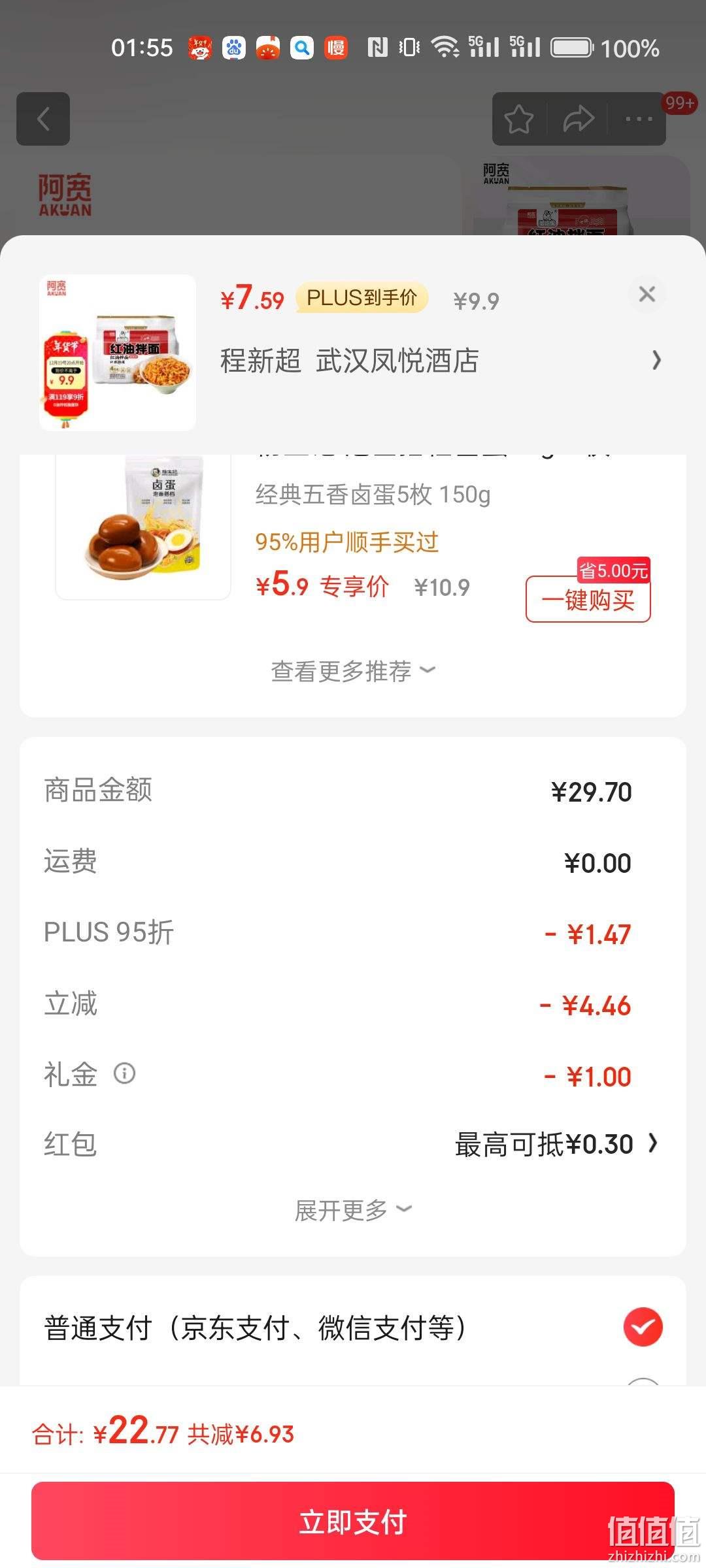Open the 礼金 info icon
706x1568 pixels.
pyautogui.click(x=124, y=1073)
